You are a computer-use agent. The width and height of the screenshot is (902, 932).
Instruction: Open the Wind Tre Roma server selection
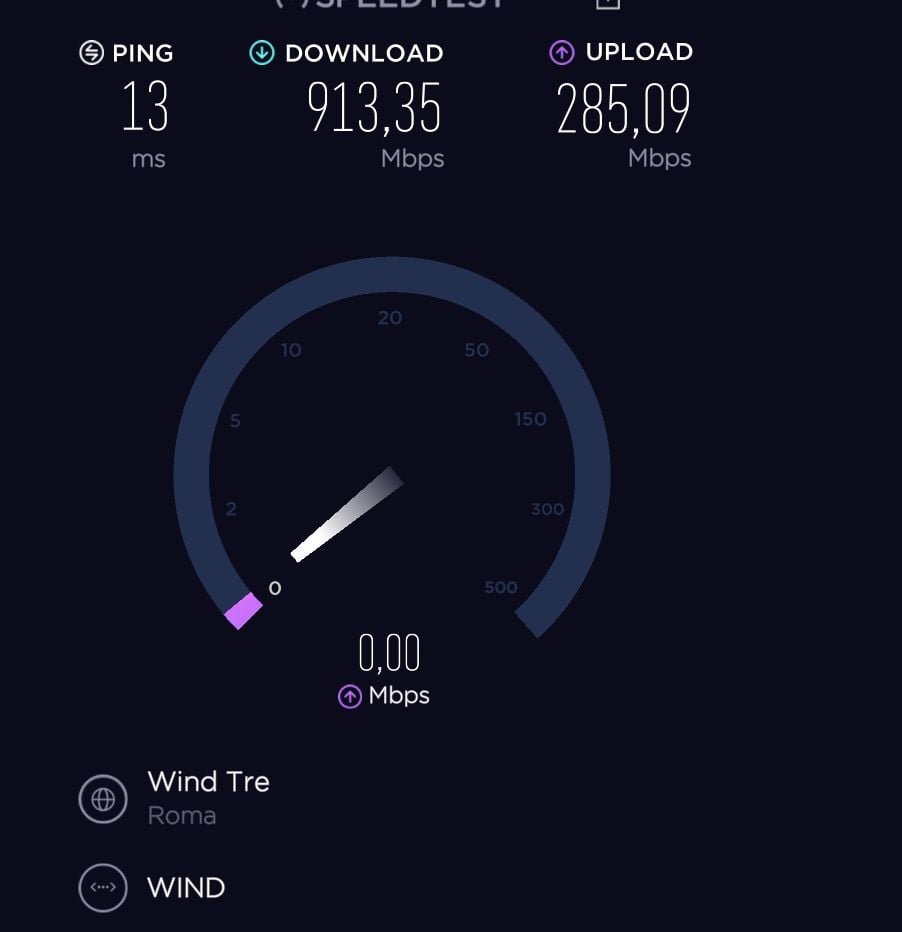(207, 797)
